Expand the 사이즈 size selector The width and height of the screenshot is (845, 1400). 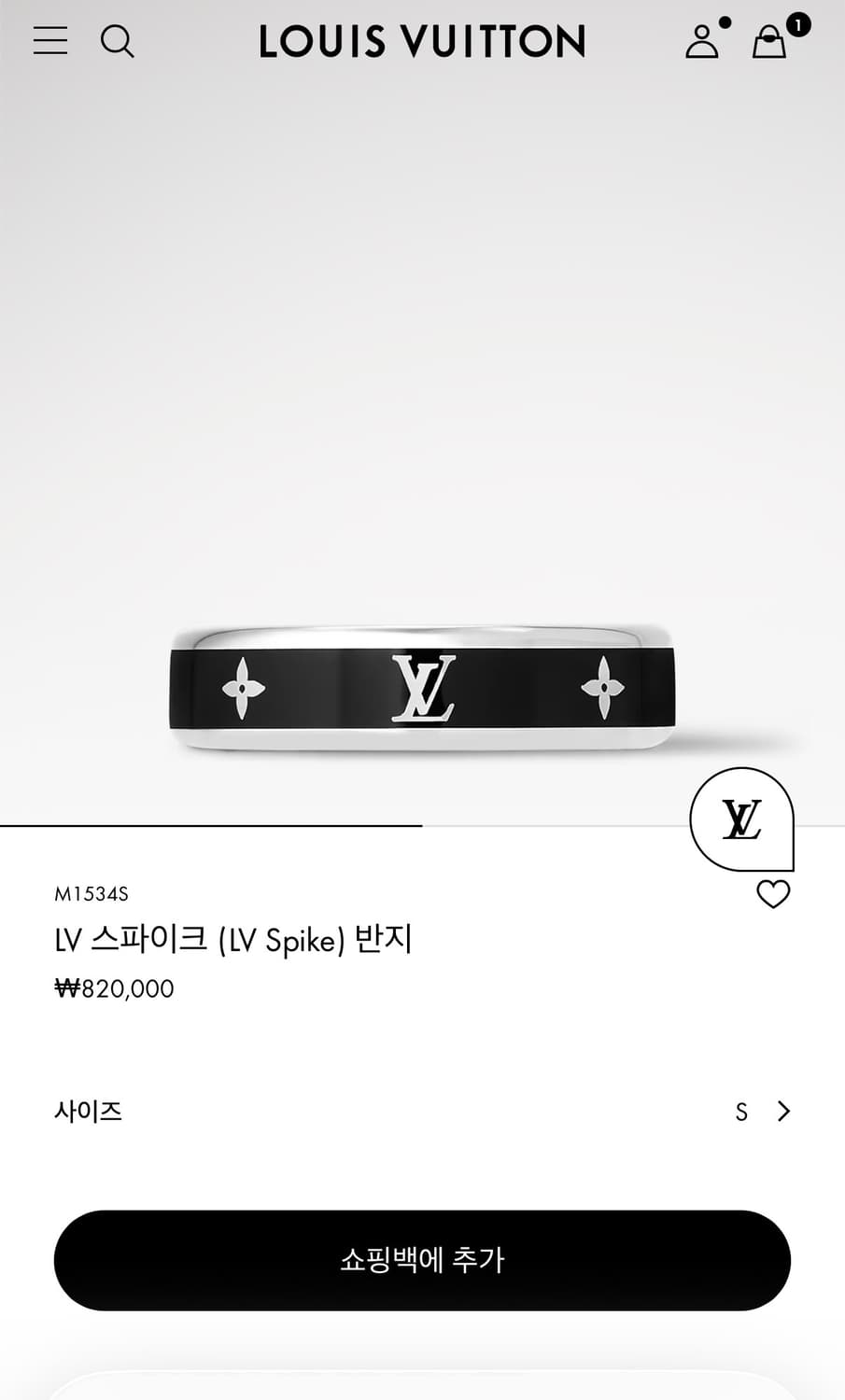tap(422, 1112)
